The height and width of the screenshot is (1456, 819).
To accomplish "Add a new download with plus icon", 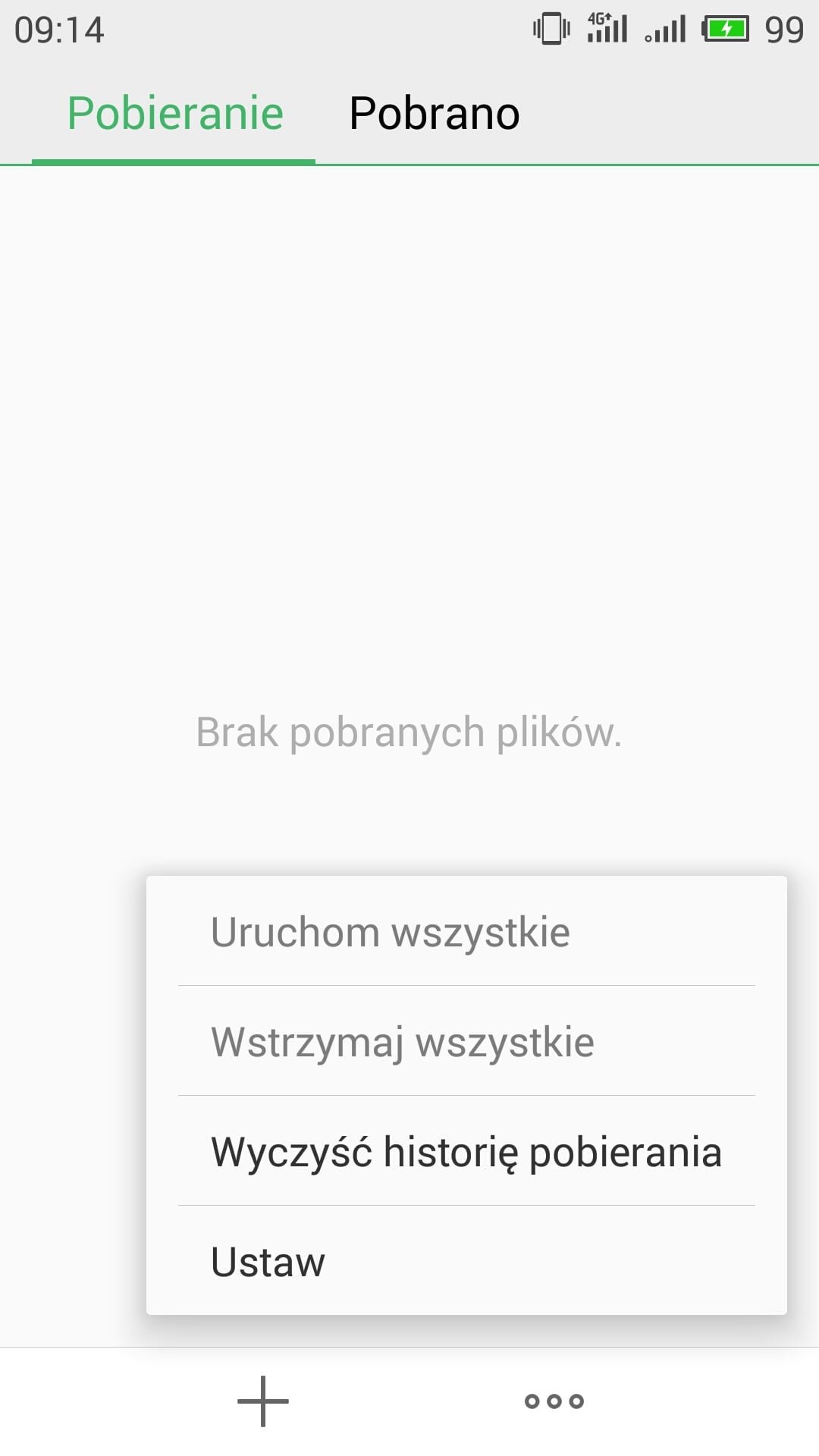I will [263, 1401].
